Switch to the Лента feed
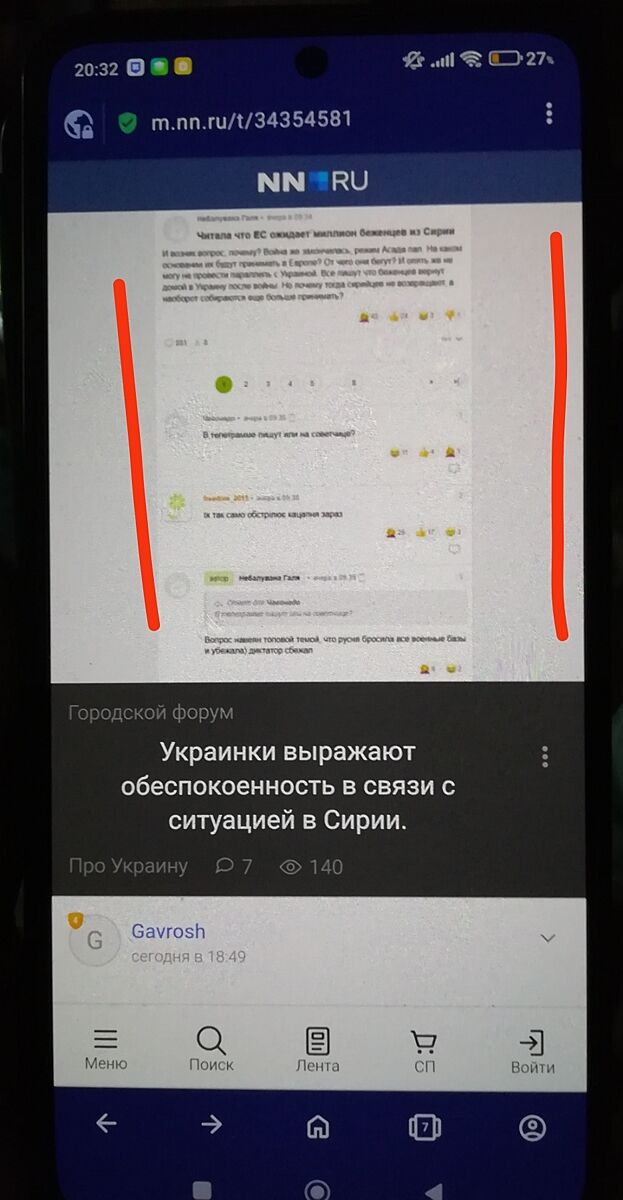 tap(317, 1049)
